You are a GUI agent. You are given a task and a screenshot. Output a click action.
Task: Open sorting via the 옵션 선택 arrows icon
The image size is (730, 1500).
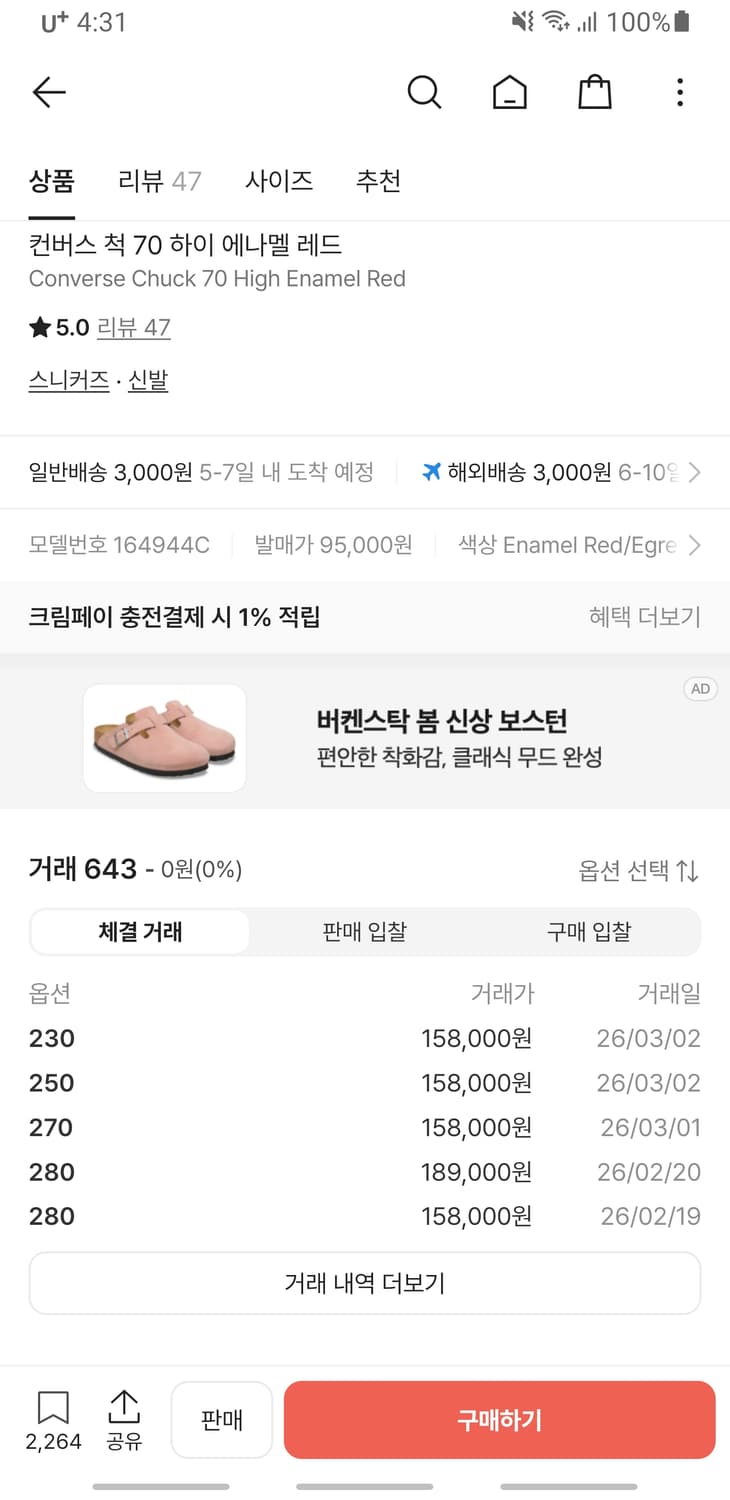(687, 869)
